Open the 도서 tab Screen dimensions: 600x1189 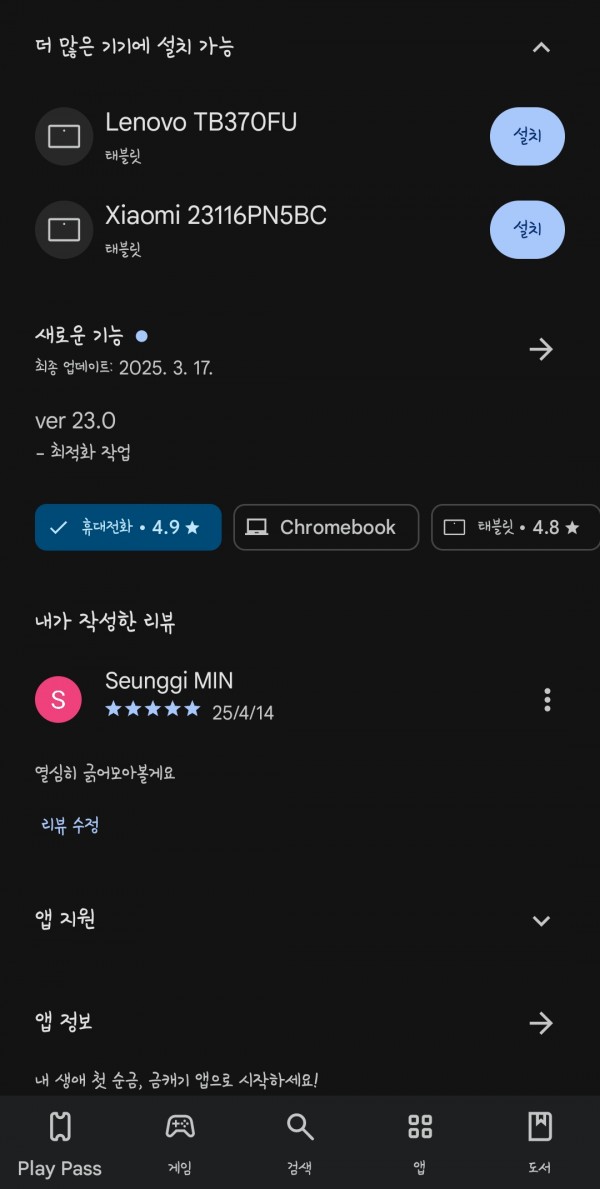pyautogui.click(x=539, y=1144)
